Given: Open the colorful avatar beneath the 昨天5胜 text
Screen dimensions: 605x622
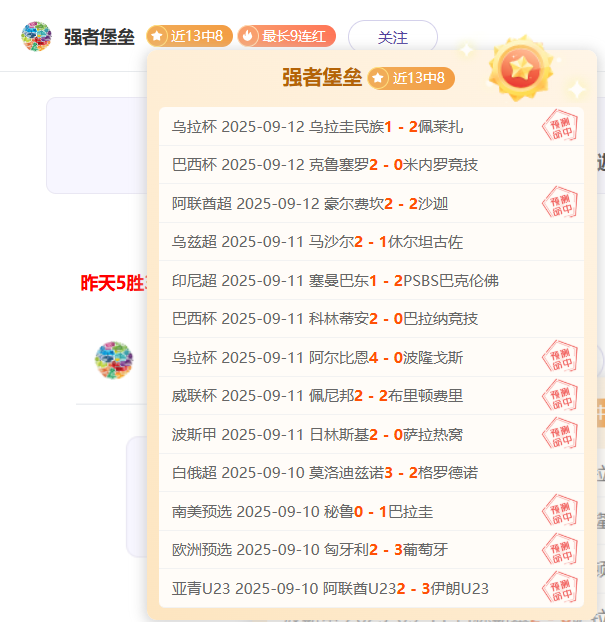Looking at the screenshot, I should point(114,360).
